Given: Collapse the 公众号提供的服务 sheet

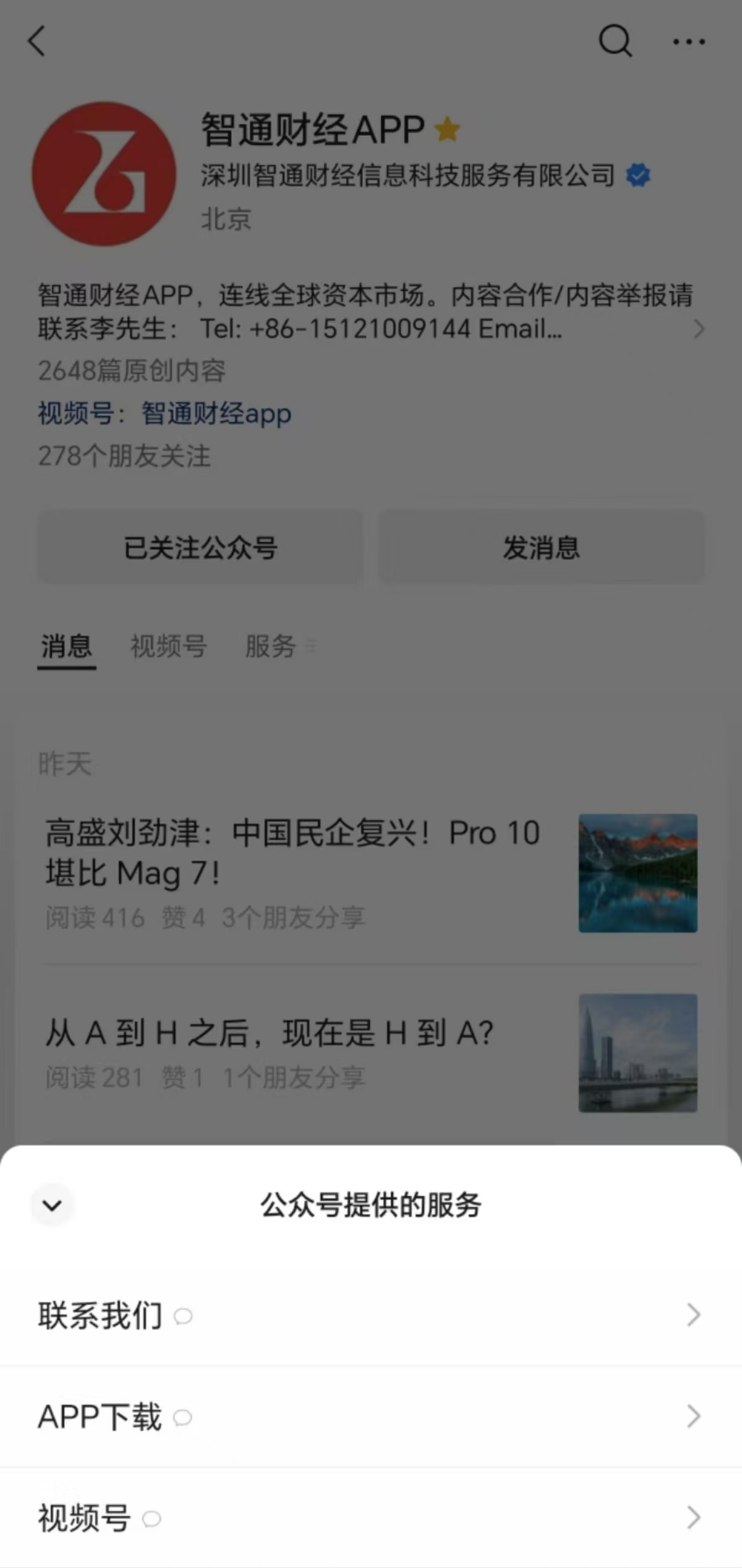Looking at the screenshot, I should (x=52, y=1205).
